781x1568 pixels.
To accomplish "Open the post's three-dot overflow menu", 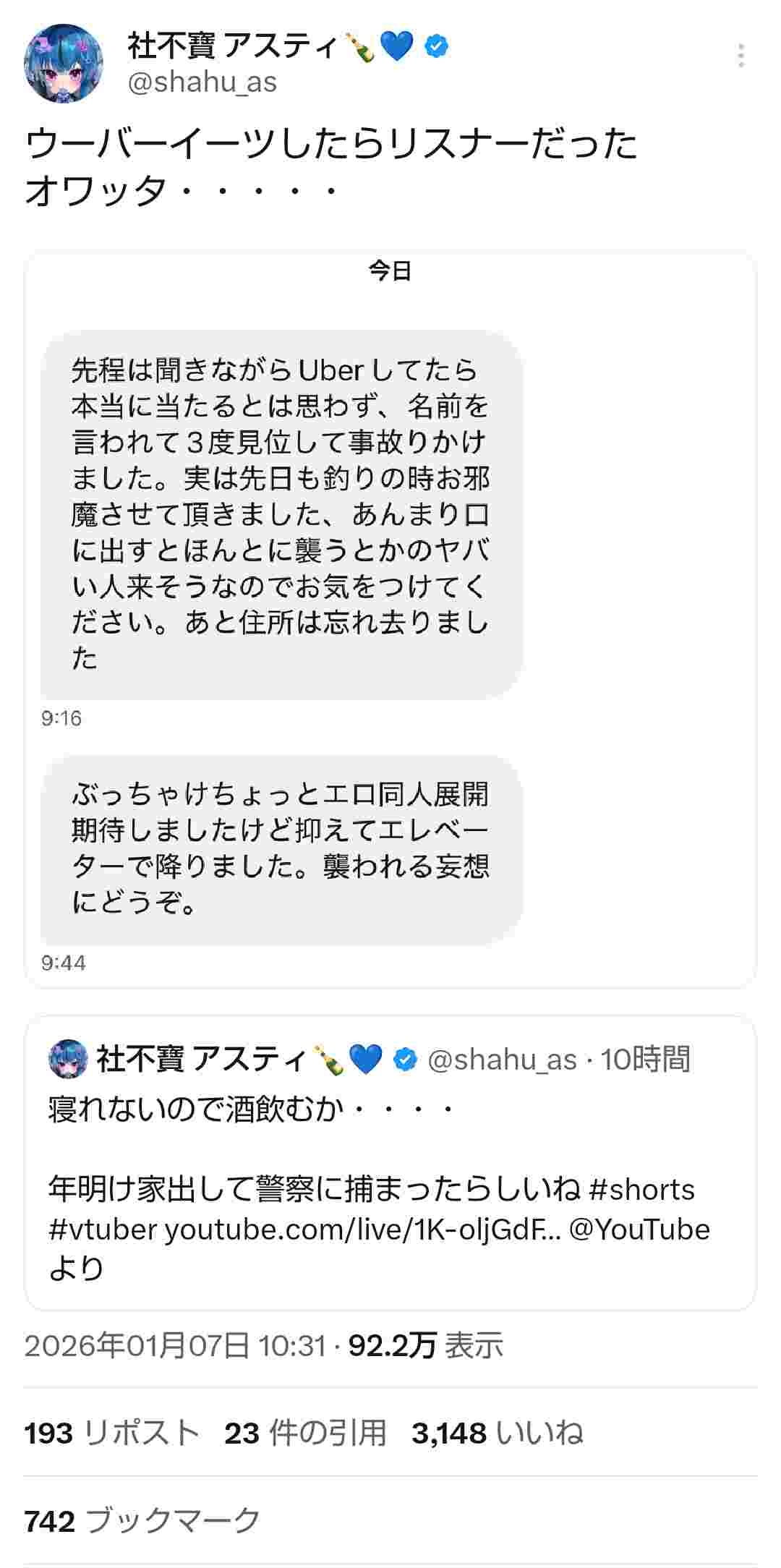I will [x=741, y=56].
